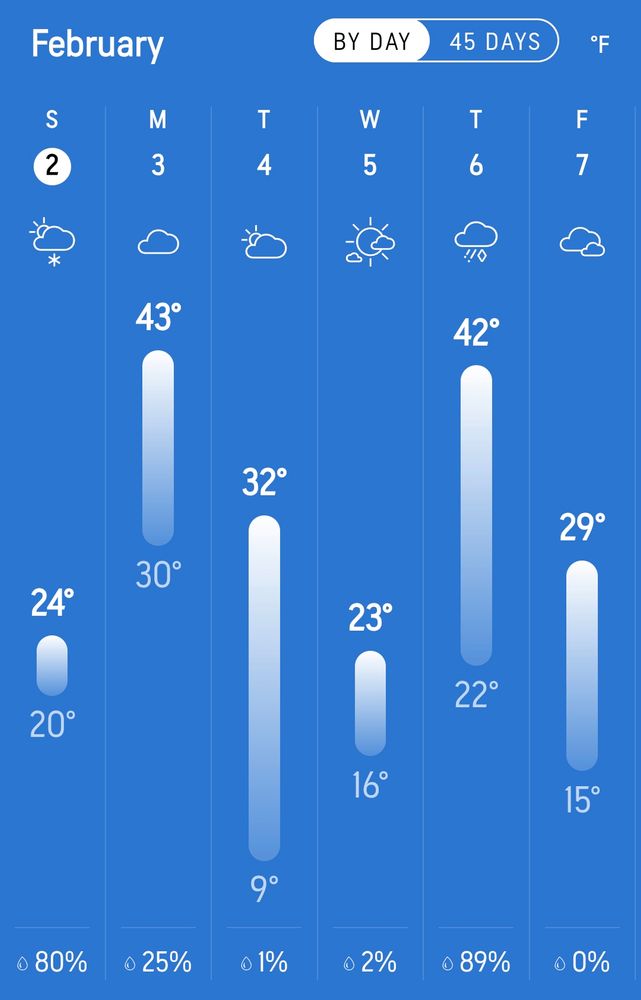641x1000 pixels.
Task: Select the BY DAY view
Action: point(372,42)
